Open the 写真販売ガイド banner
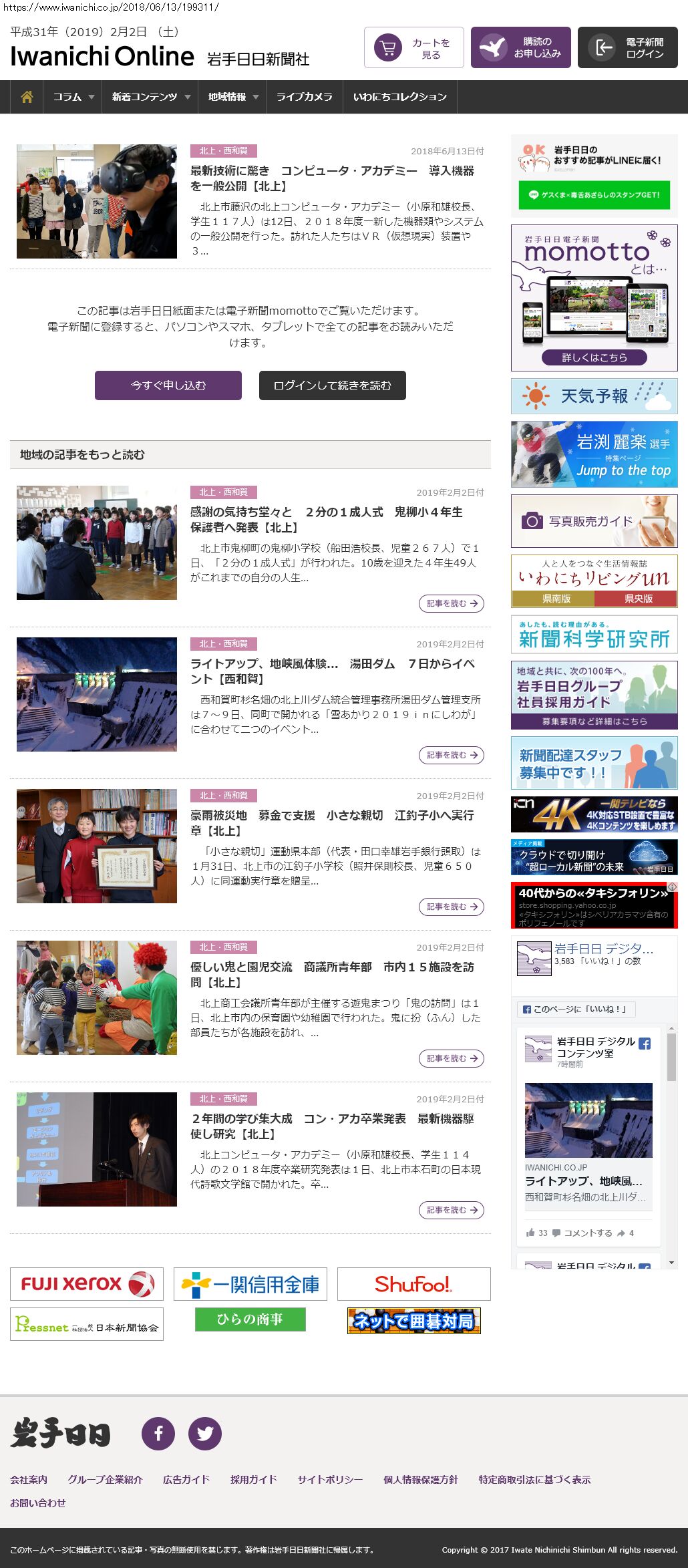The image size is (688, 1568). coord(594,521)
